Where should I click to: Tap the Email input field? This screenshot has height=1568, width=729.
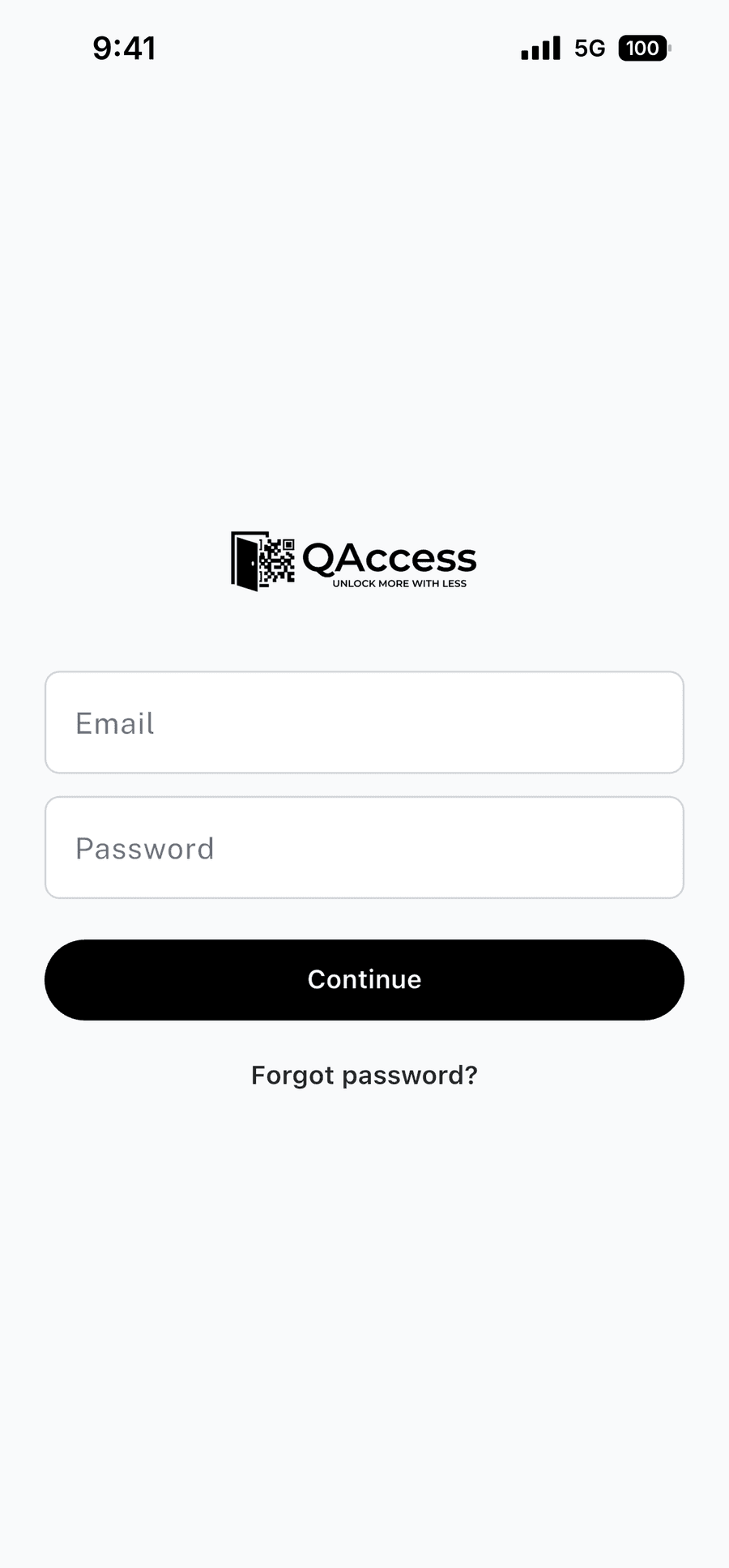364,722
